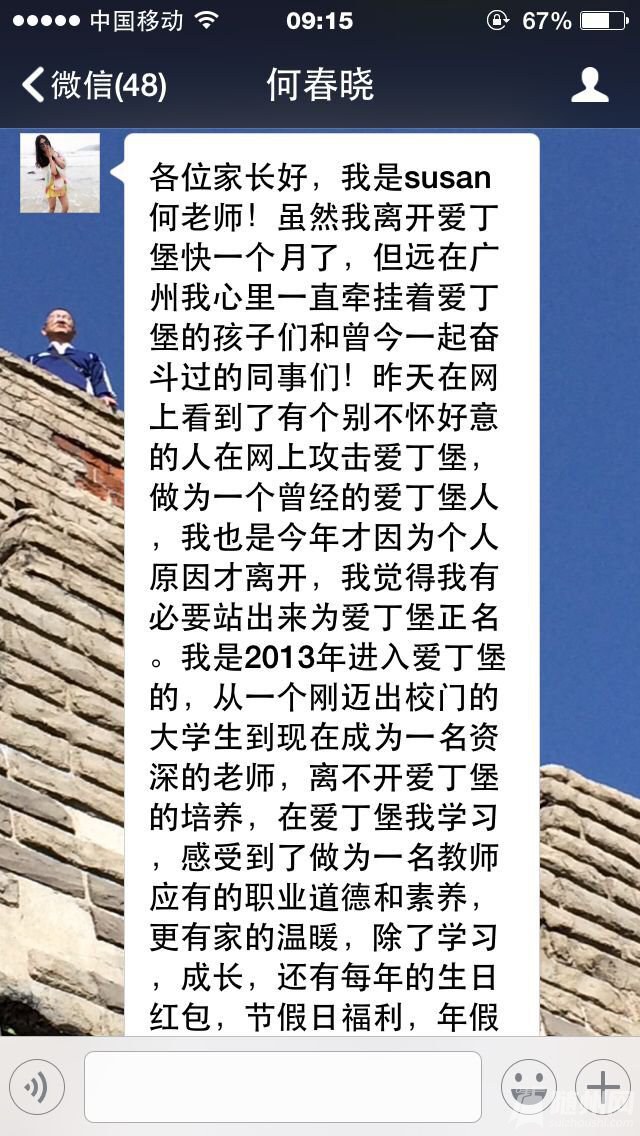The width and height of the screenshot is (640, 1136).
Task: Go back to the 微信 chat list
Action: [x=92, y=85]
